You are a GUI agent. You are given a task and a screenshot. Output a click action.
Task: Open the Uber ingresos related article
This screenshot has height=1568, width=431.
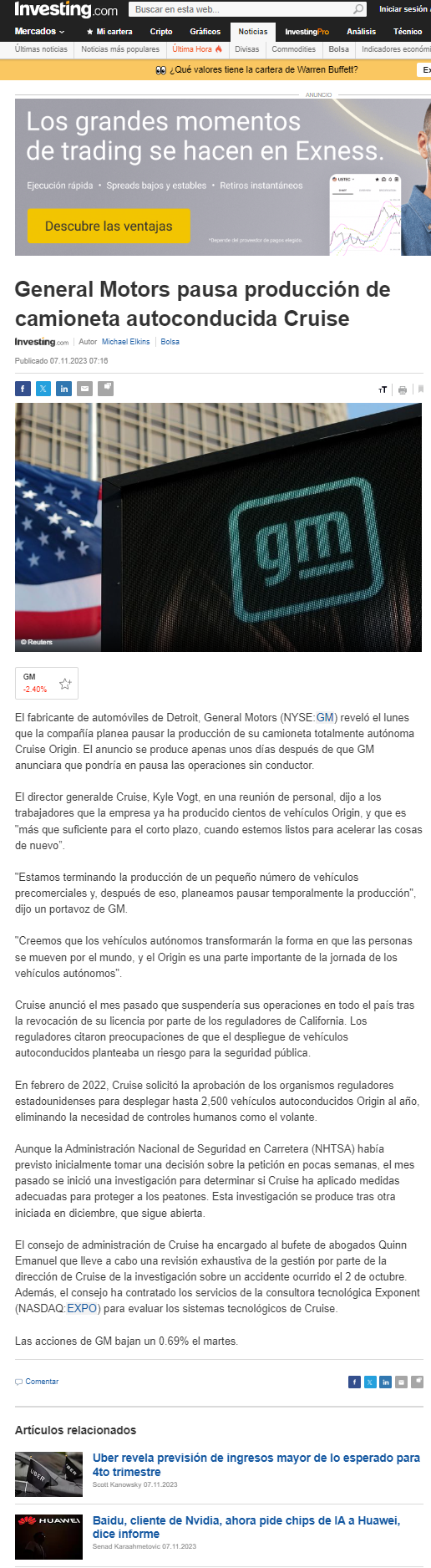(x=256, y=1464)
